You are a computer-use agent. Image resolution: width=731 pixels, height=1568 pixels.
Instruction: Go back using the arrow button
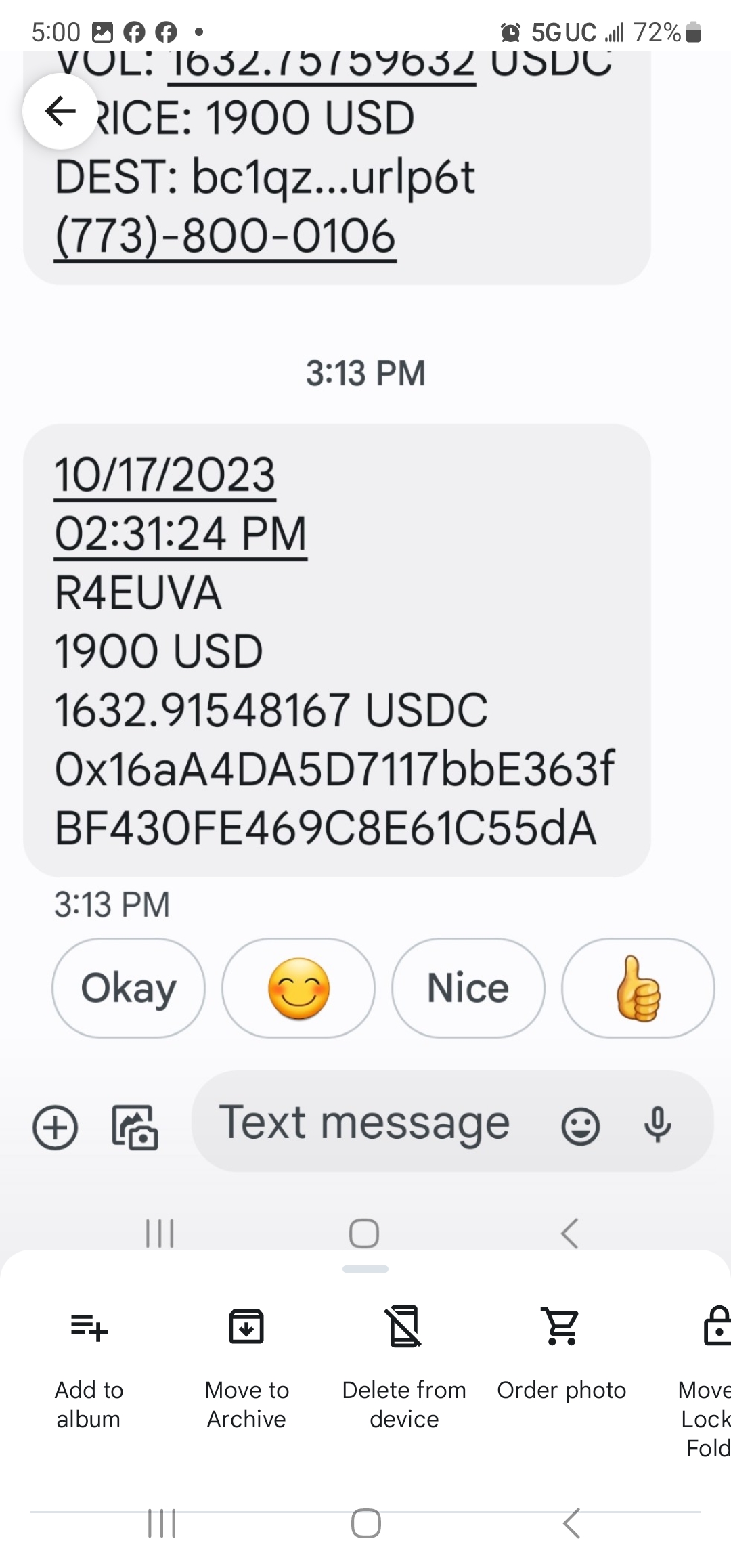tap(60, 111)
